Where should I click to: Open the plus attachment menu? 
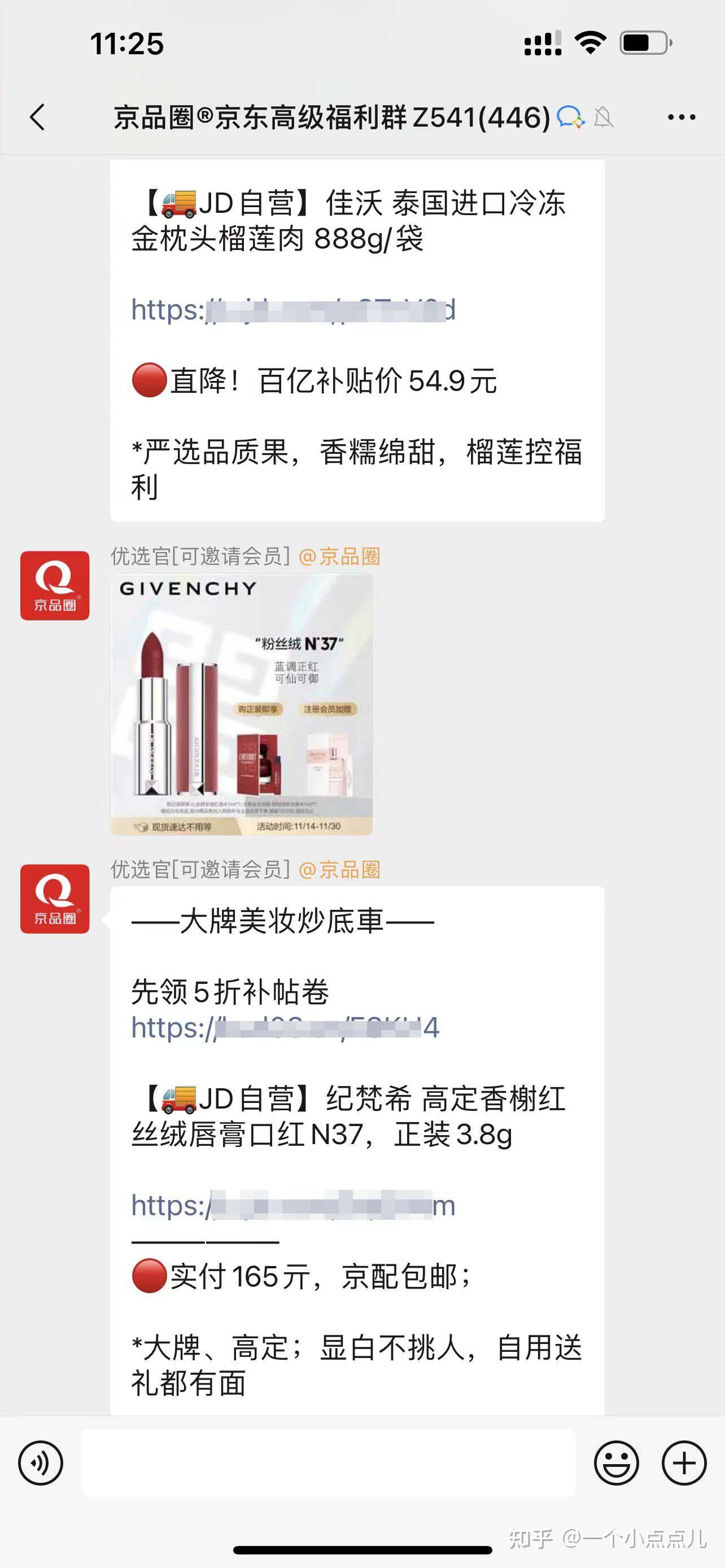pyautogui.click(x=684, y=1462)
